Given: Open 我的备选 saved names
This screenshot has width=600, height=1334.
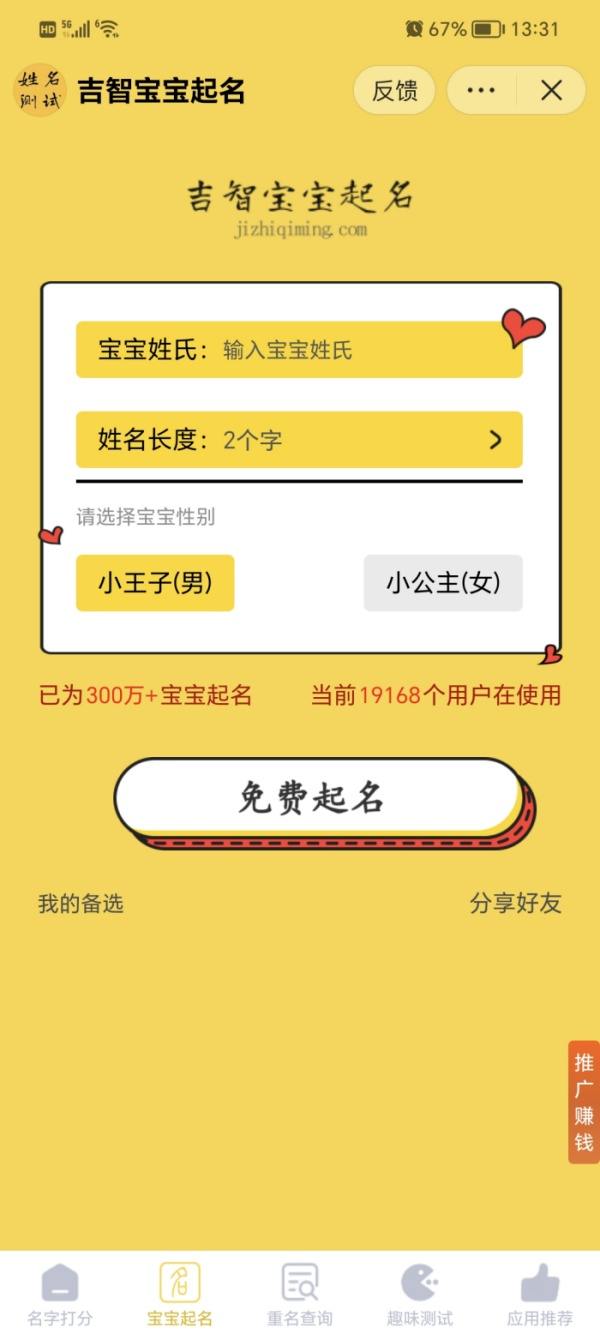Looking at the screenshot, I should click(81, 904).
